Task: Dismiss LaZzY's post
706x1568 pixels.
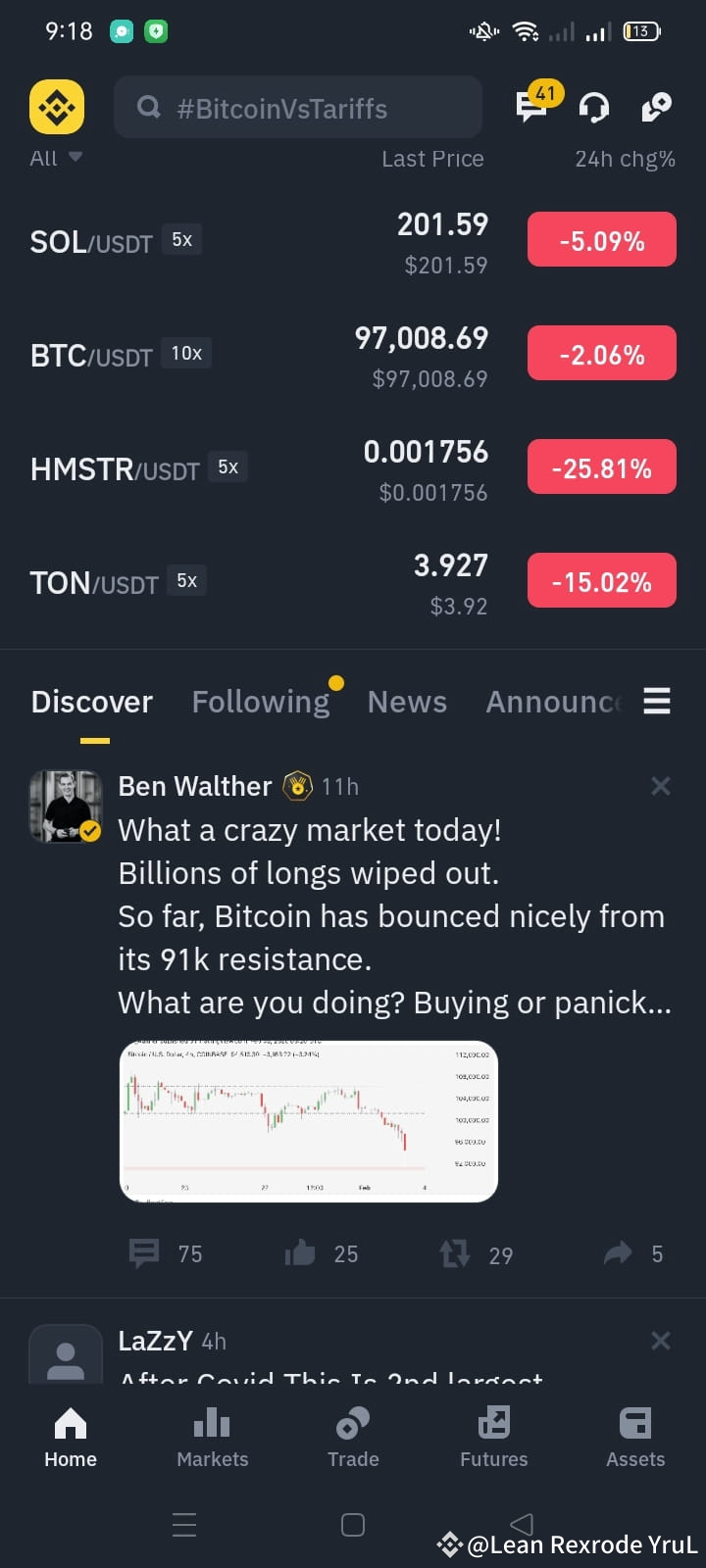Action: pyautogui.click(x=660, y=1341)
